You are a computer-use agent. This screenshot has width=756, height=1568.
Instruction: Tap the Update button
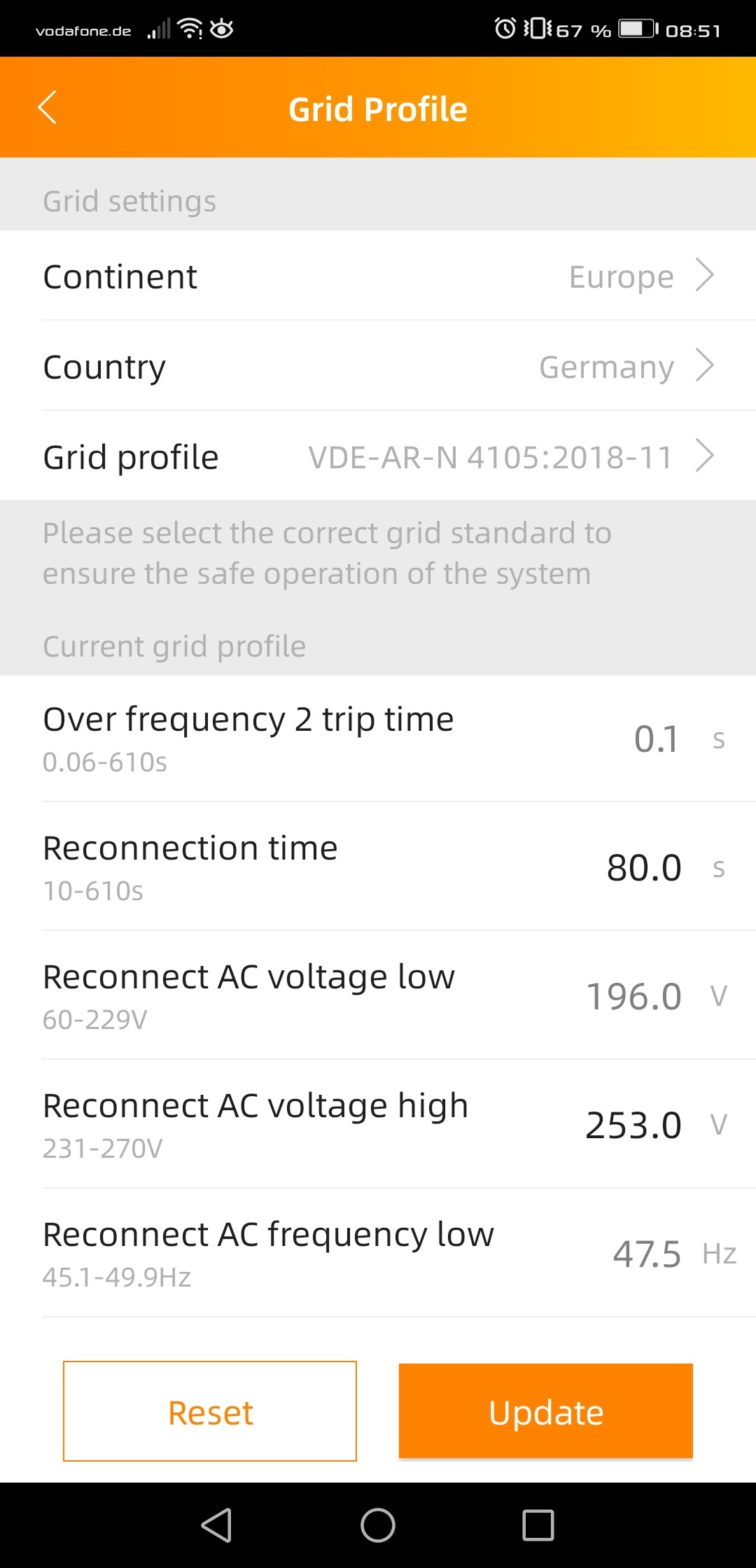tap(546, 1411)
